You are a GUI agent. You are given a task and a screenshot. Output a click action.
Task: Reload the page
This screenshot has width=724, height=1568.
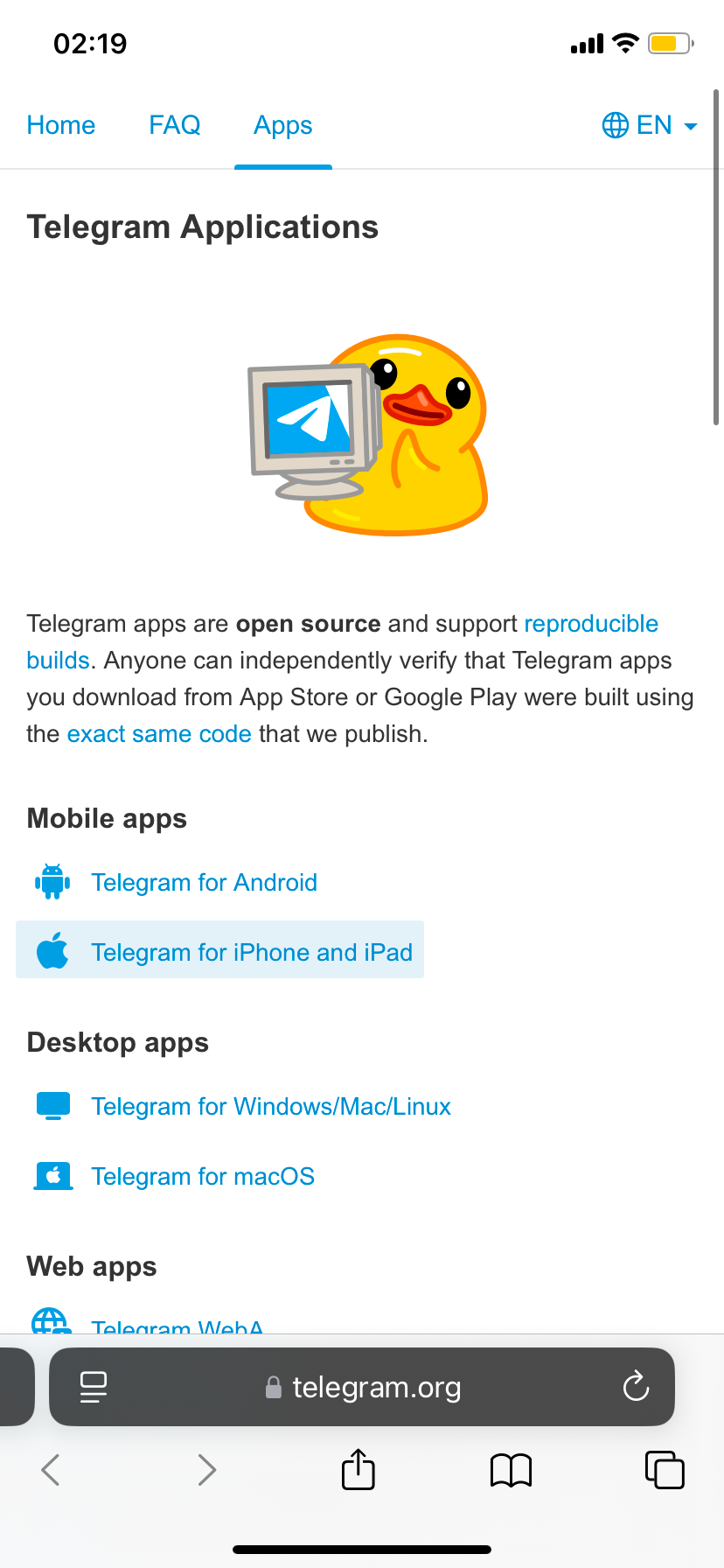636,1387
